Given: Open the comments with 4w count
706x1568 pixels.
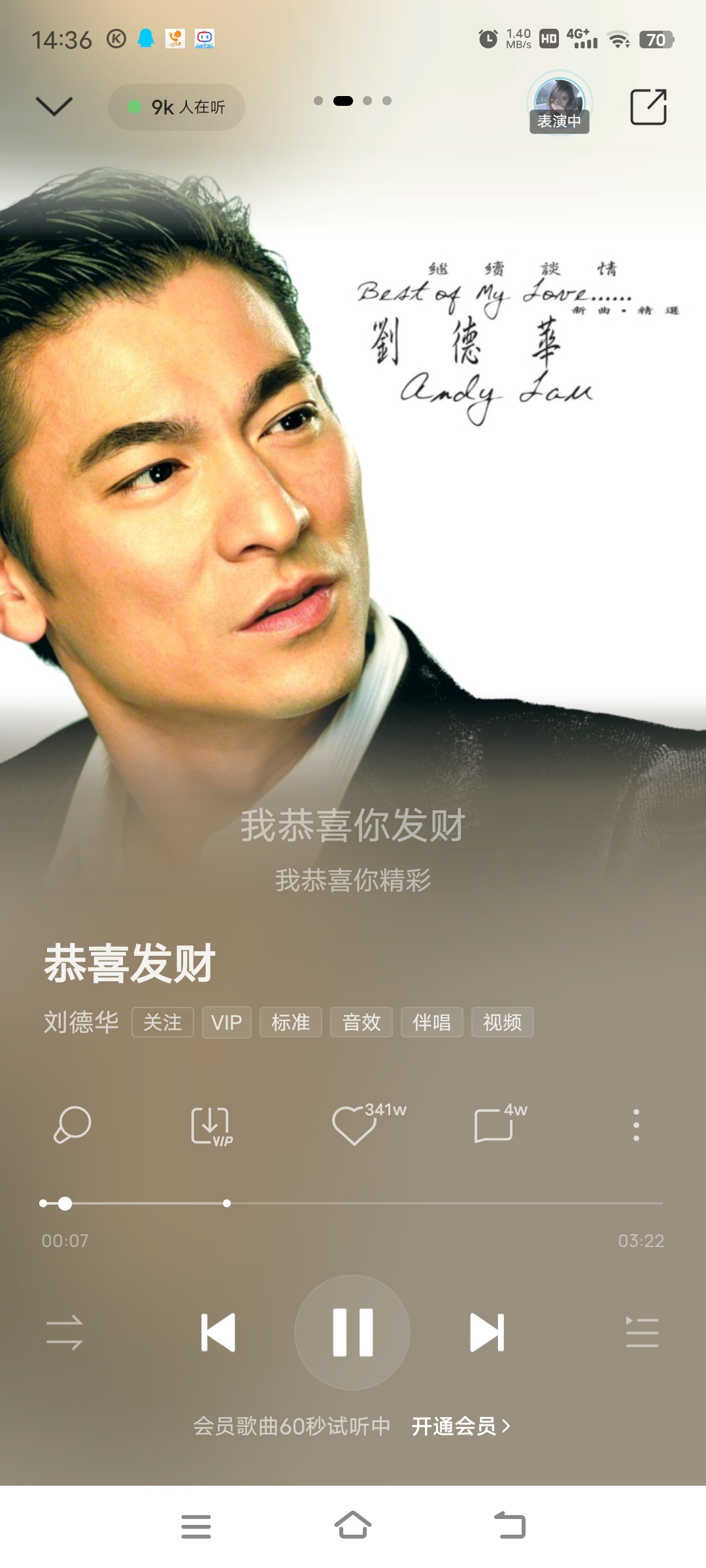Looking at the screenshot, I should coord(494,1126).
